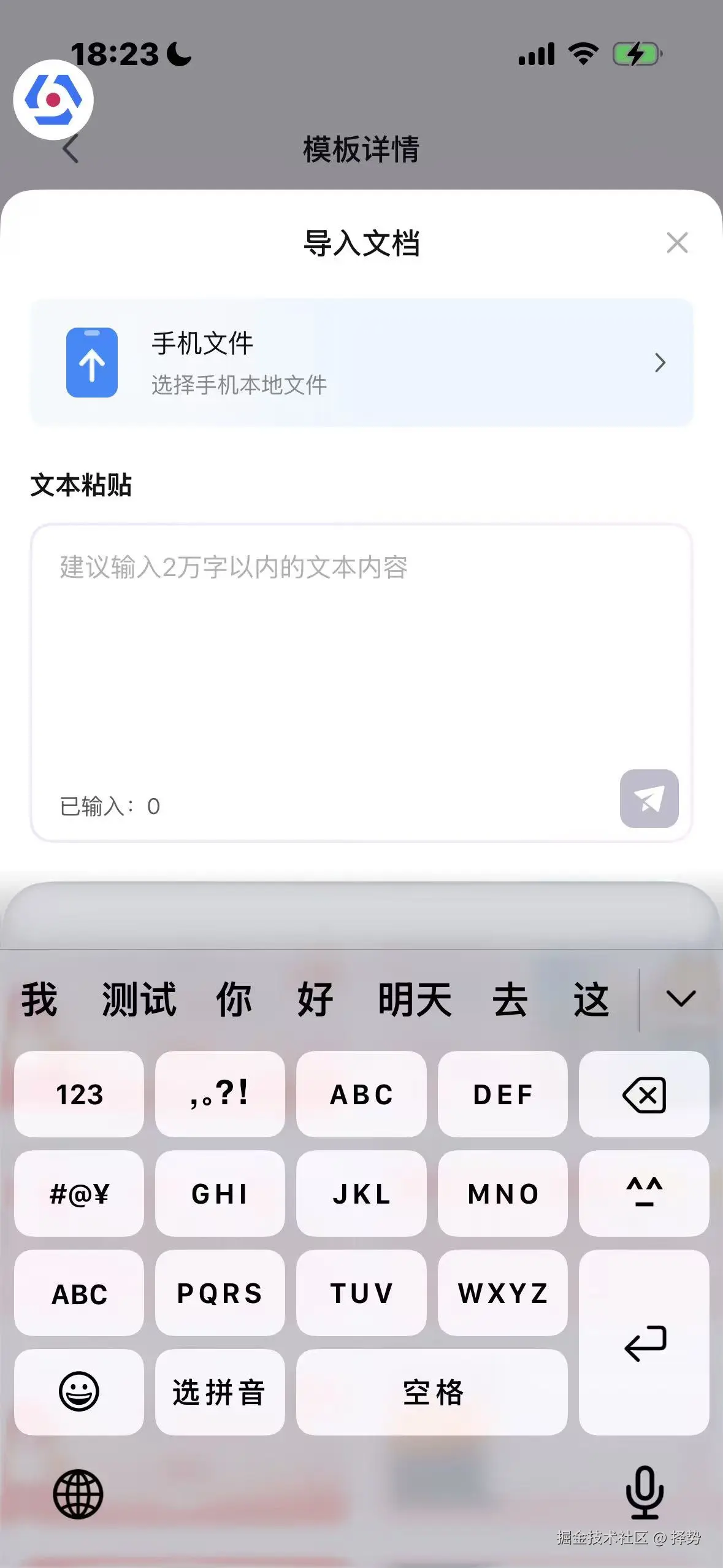
Task: Send the pasted text with the paper plane button
Action: pos(649,799)
